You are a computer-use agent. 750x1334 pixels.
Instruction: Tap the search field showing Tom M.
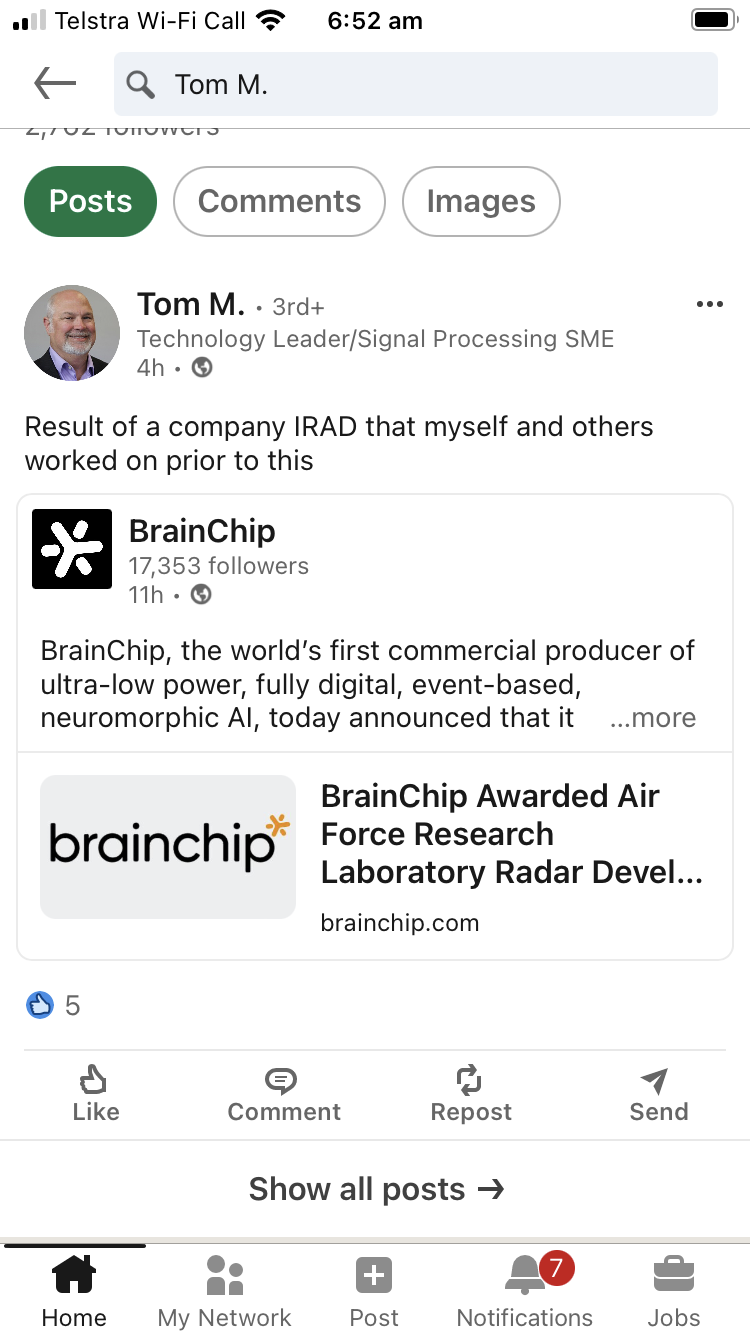point(416,84)
